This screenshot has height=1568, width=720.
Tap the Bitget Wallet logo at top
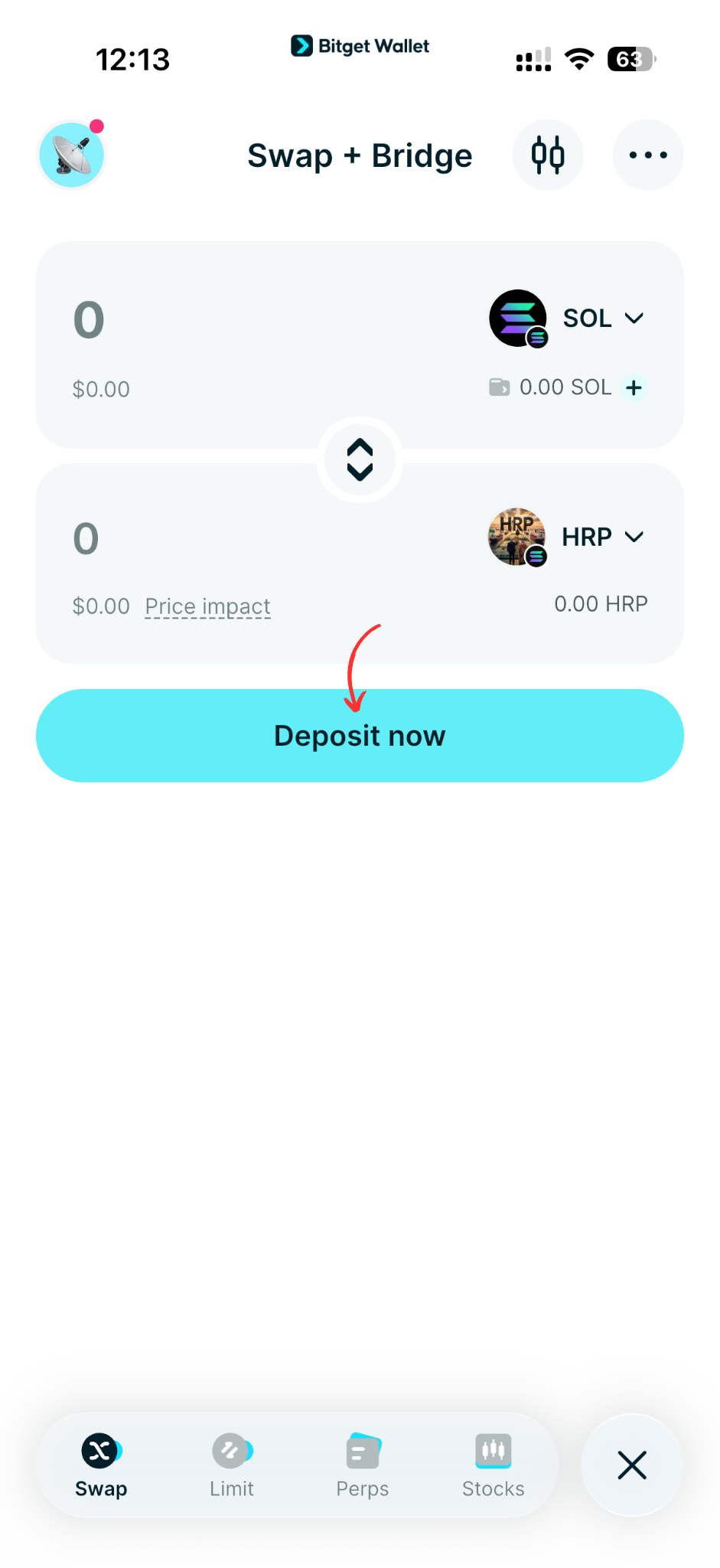(359, 46)
